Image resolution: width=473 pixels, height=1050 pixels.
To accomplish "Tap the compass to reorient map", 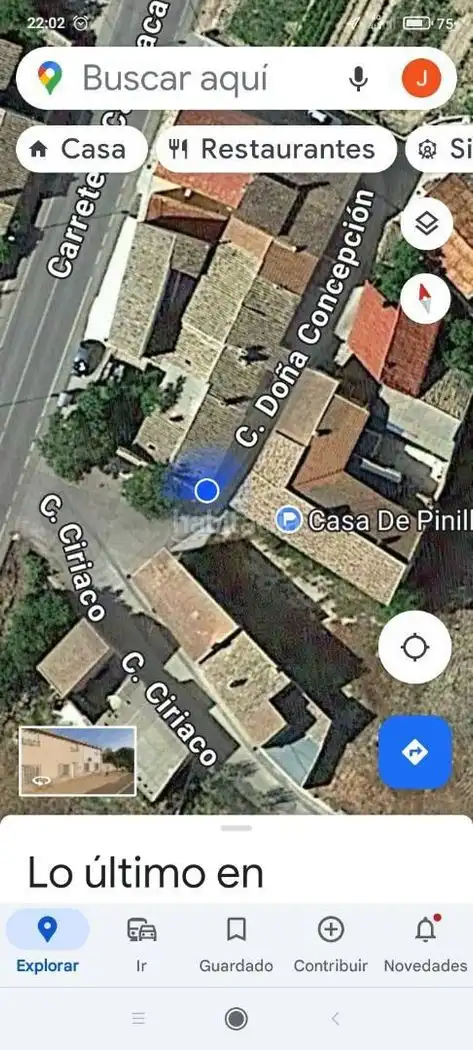I will click(426, 299).
